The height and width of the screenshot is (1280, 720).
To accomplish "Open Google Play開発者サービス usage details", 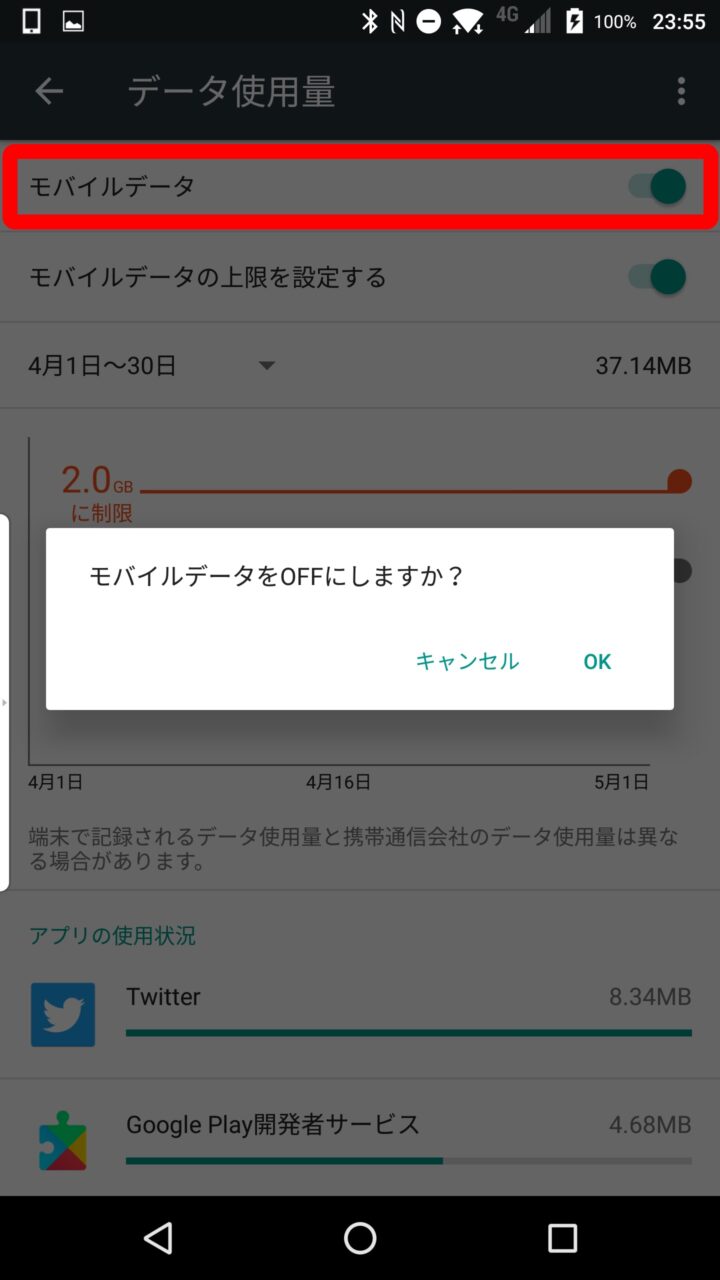I will 360,1138.
